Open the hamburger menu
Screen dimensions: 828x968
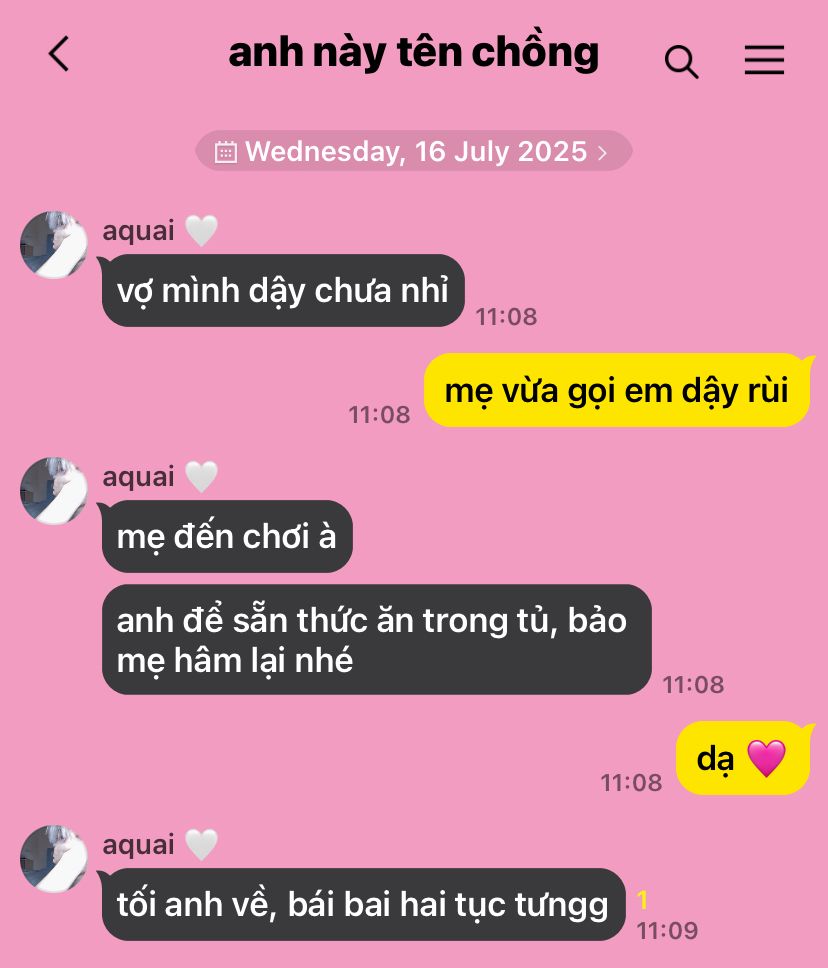point(764,60)
